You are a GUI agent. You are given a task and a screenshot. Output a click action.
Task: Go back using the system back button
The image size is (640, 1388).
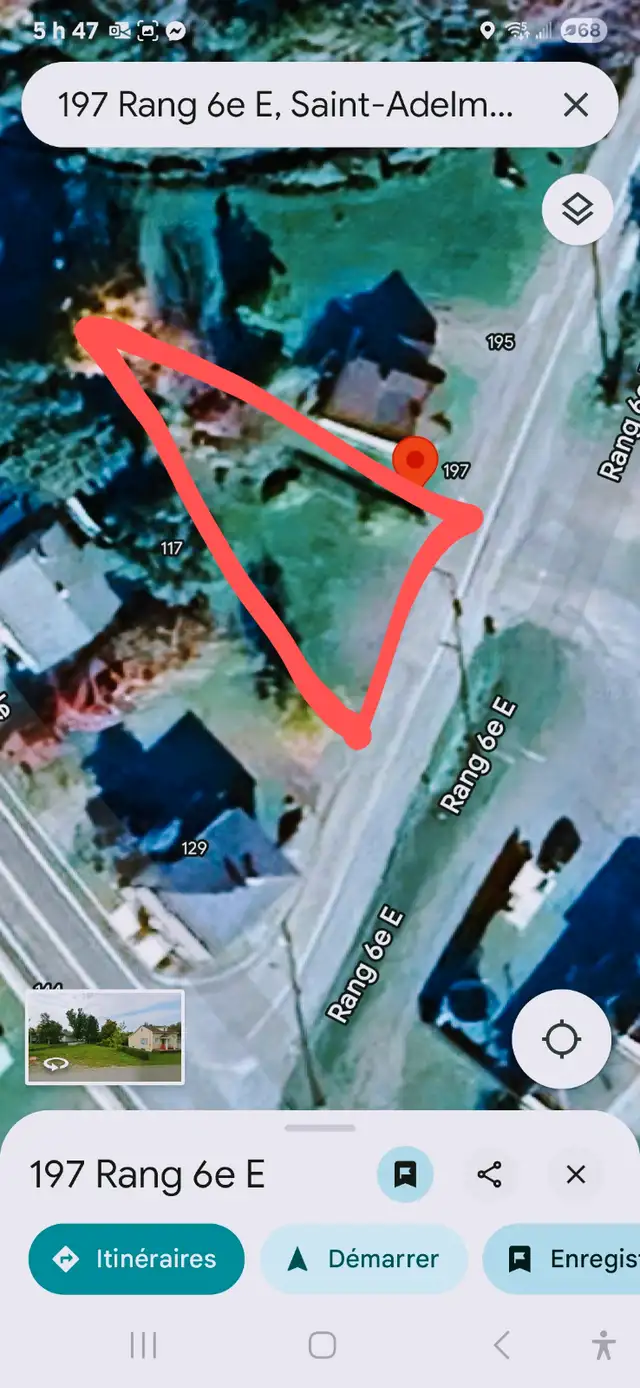pyautogui.click(x=501, y=1345)
